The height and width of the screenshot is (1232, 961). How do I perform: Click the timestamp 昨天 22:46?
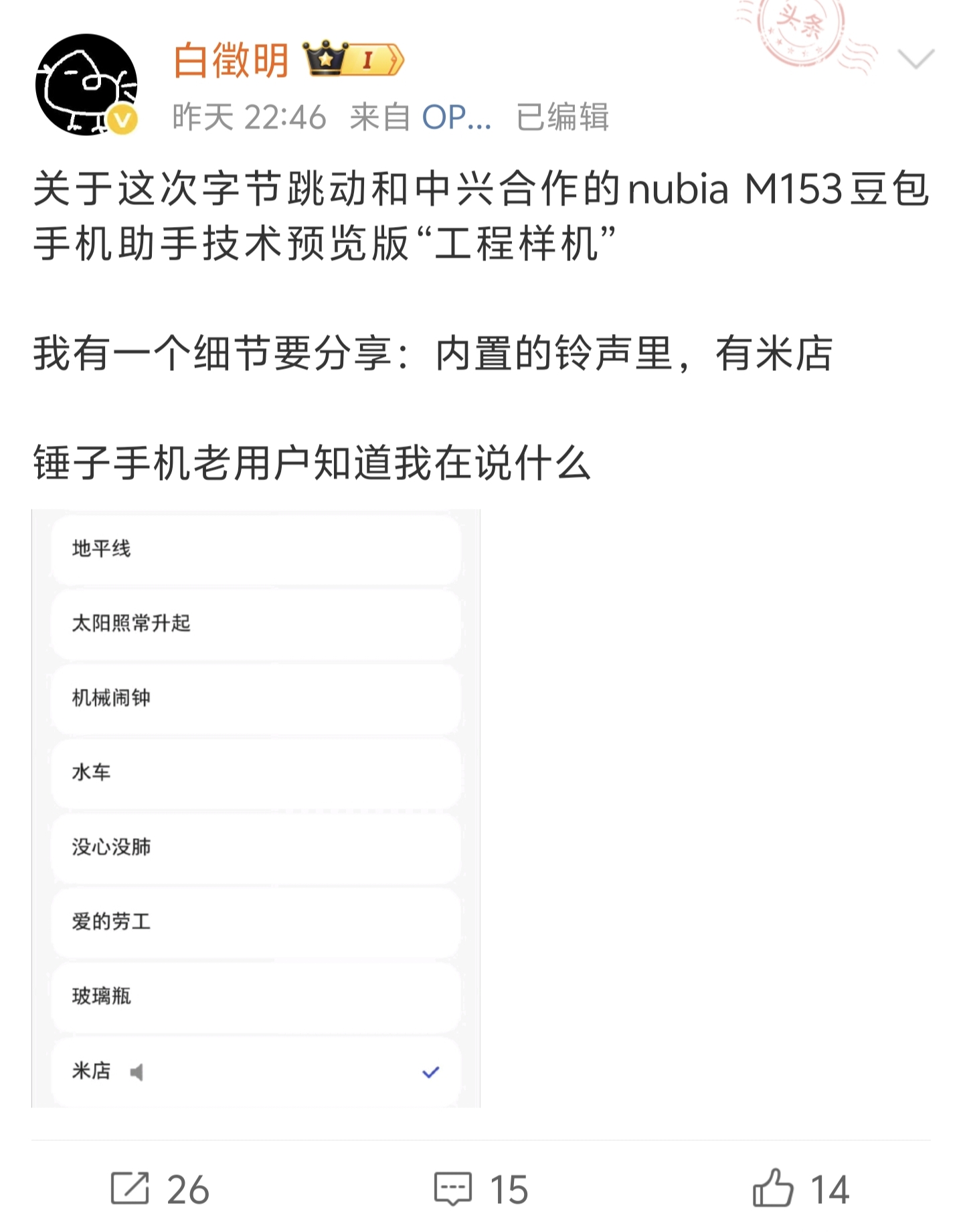point(251,116)
